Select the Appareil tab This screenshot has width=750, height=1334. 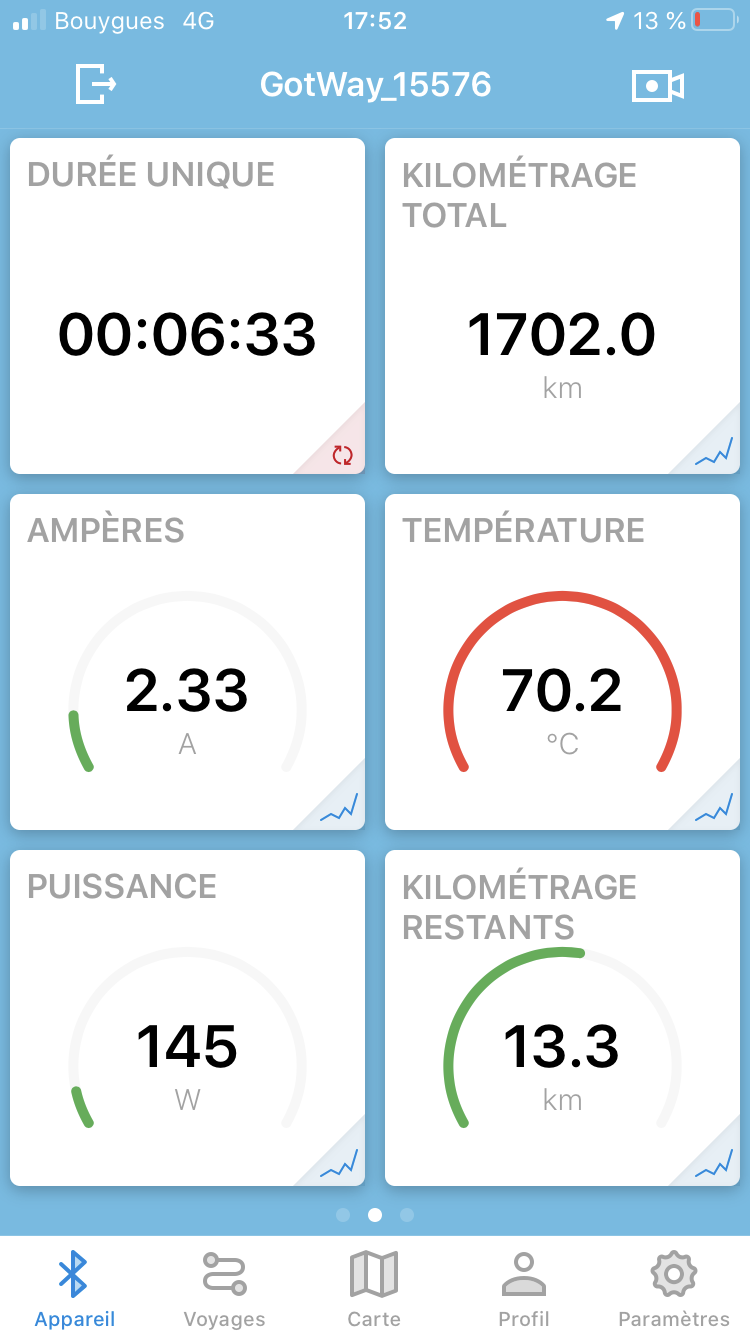coord(74,1290)
